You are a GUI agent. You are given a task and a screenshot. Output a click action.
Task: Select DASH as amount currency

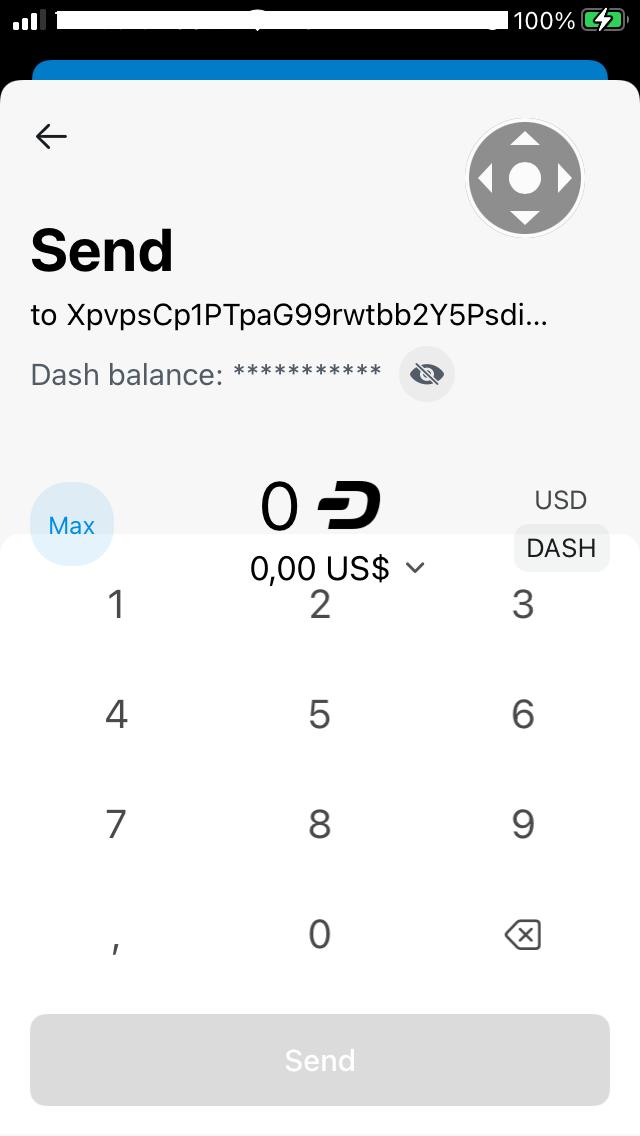point(562,548)
